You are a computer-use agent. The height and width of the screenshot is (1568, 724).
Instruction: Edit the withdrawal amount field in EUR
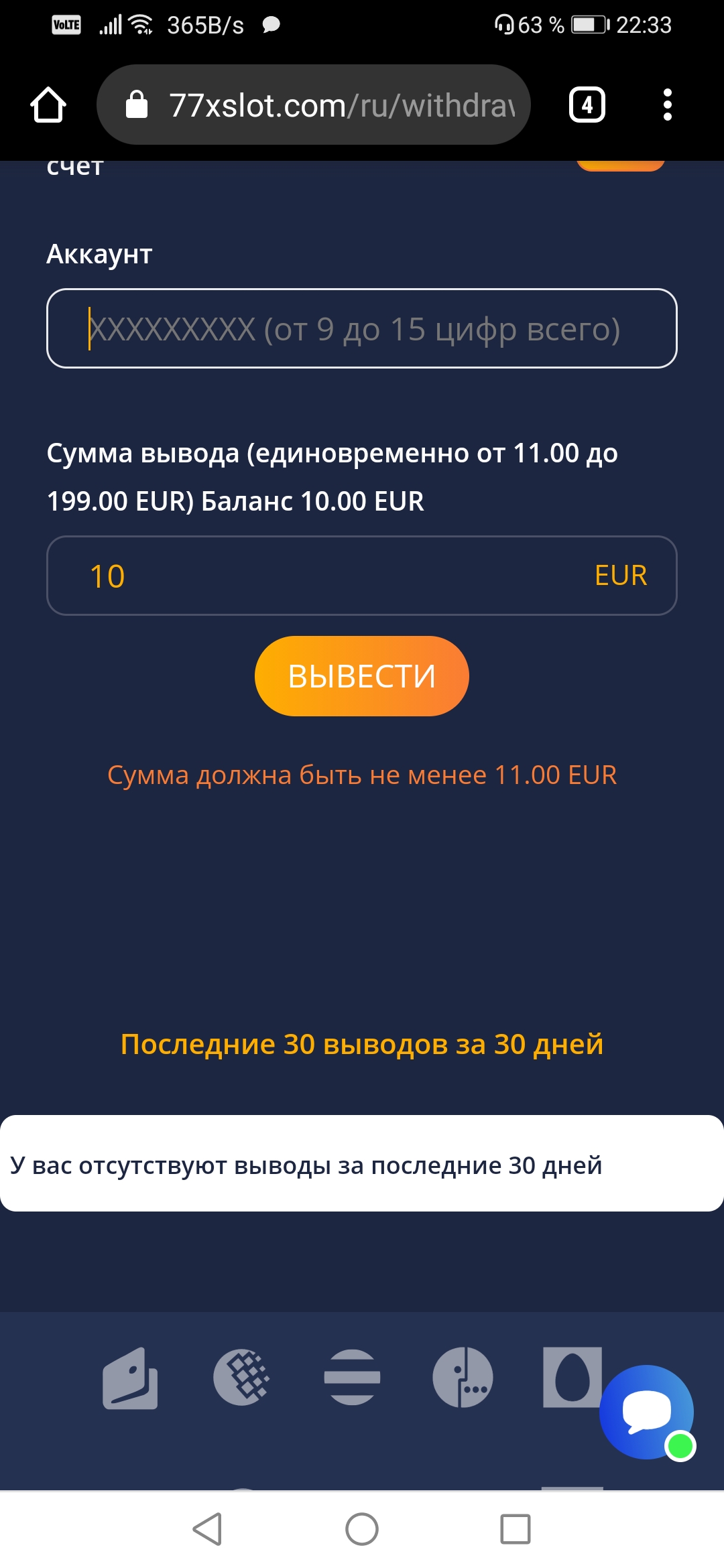[x=362, y=576]
